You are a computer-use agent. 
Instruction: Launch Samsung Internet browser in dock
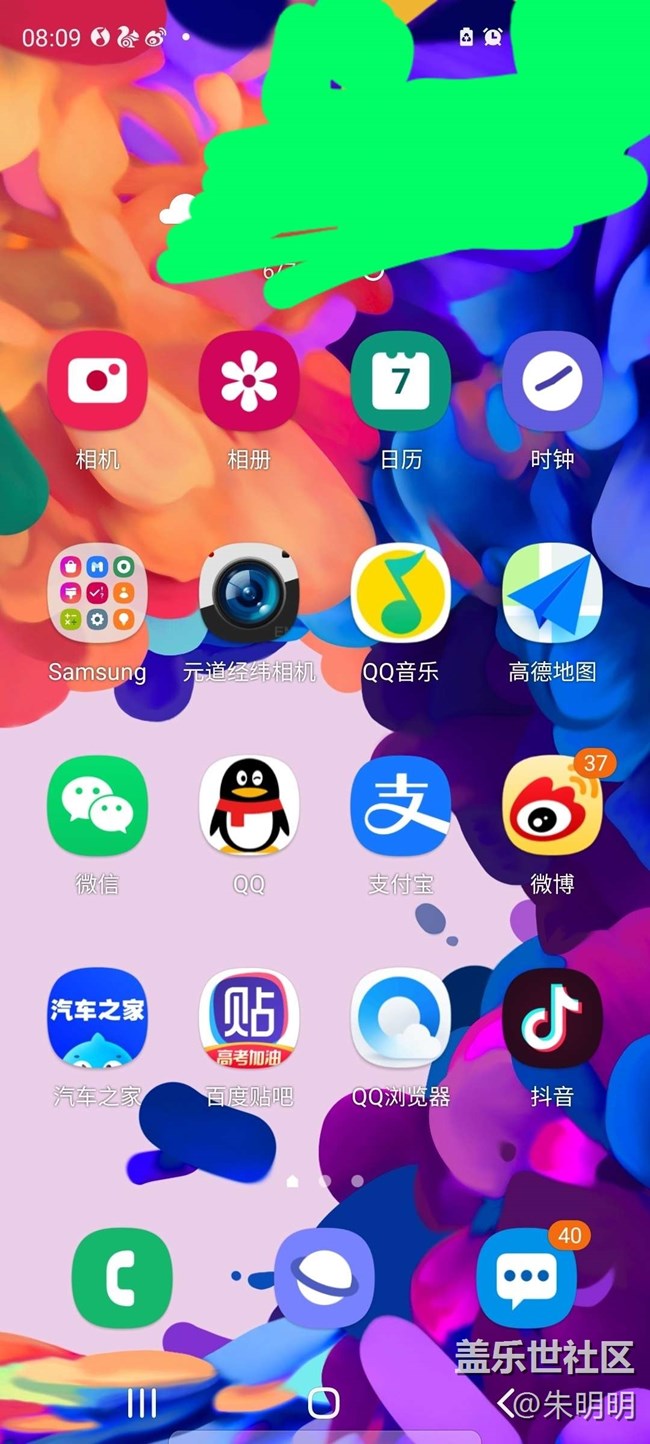pyautogui.click(x=324, y=1278)
